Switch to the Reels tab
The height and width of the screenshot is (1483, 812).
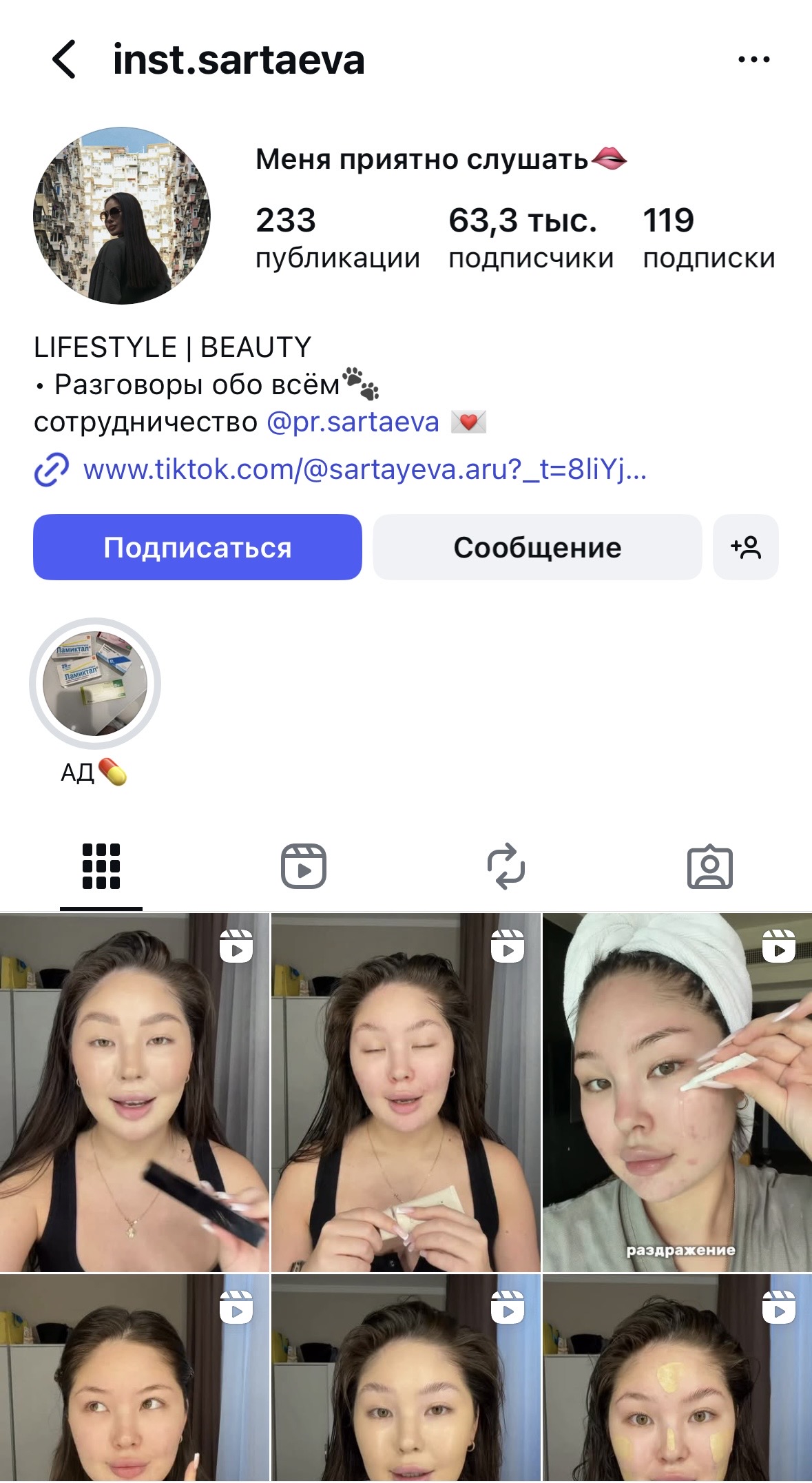point(304,866)
